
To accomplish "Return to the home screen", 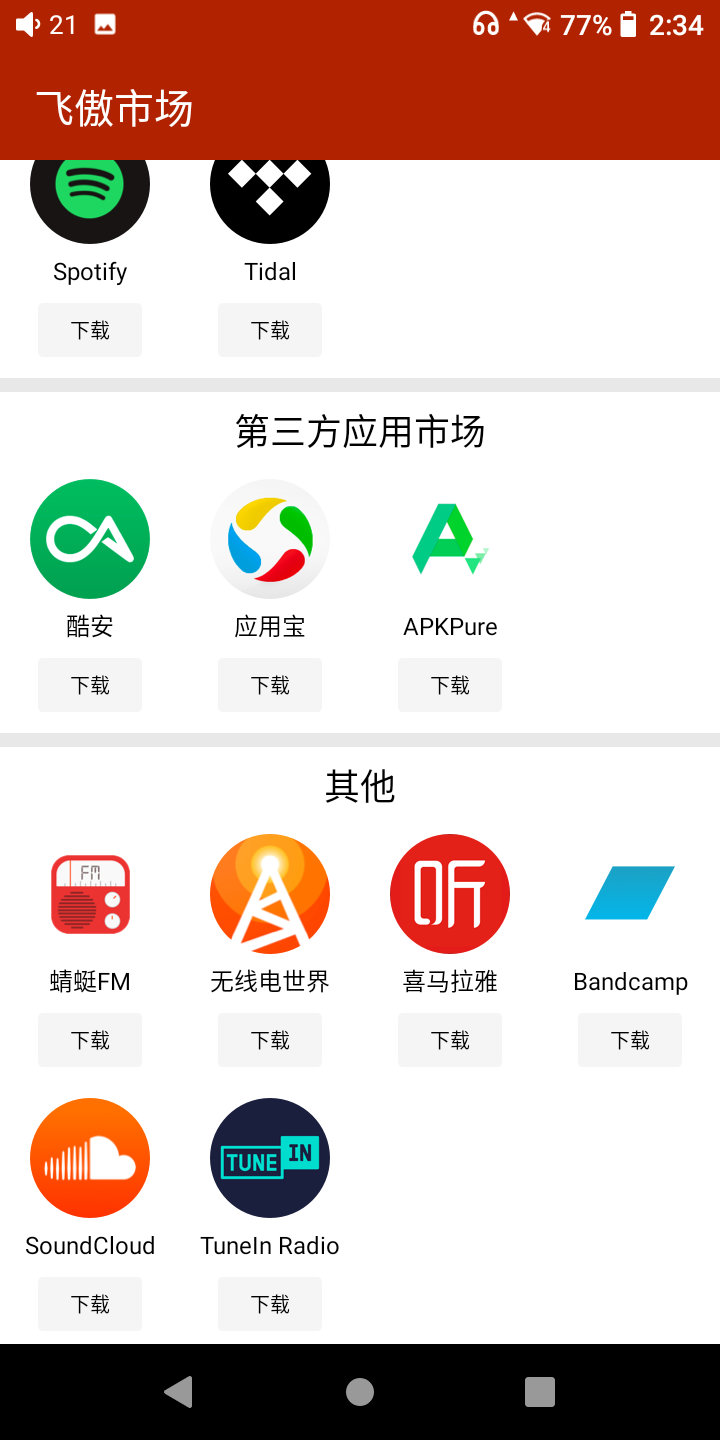I will 360,1392.
